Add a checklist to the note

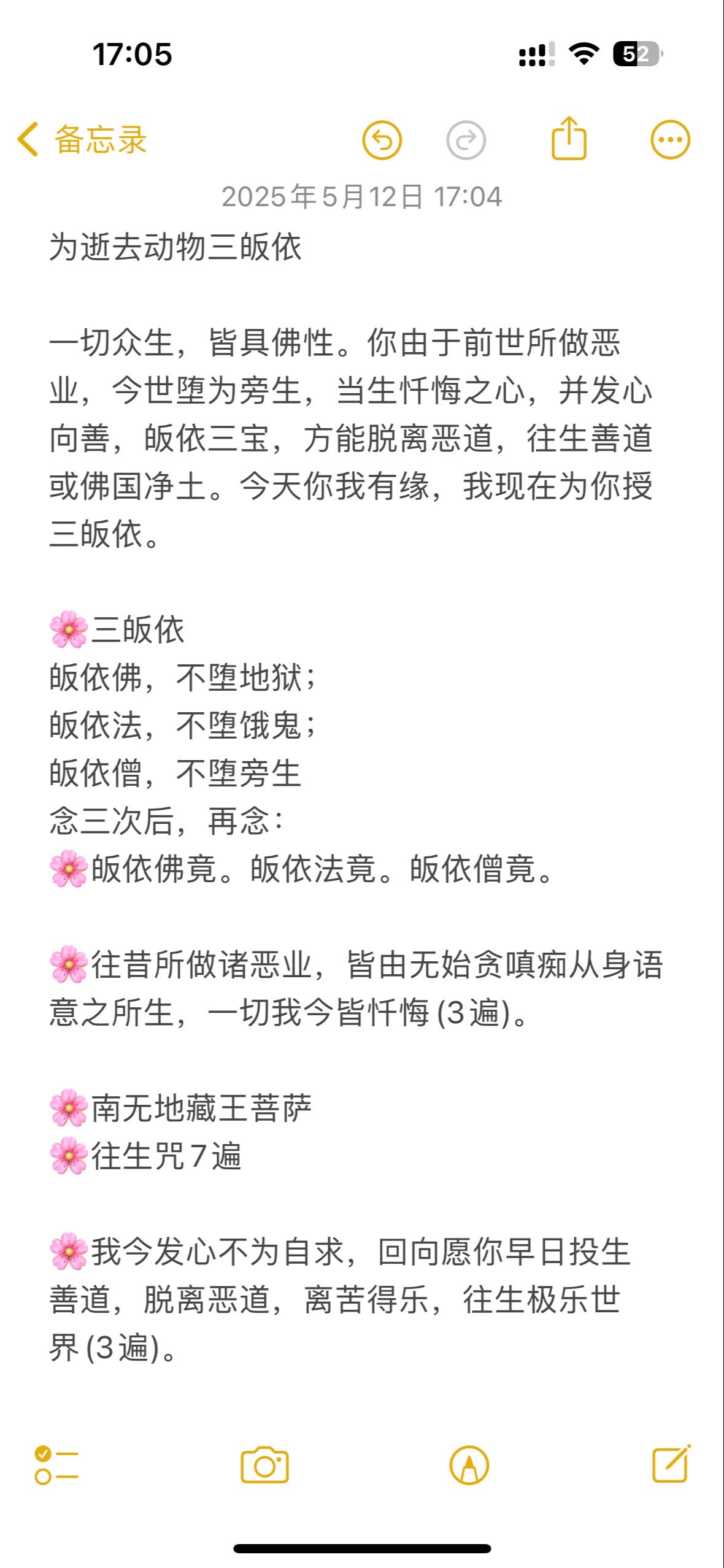pos(56,1465)
